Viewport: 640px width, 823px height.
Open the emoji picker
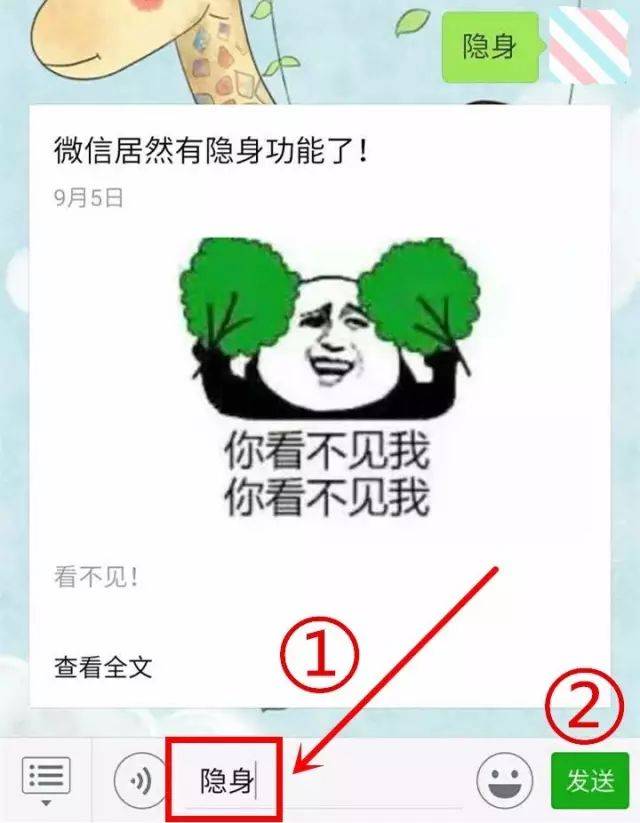click(504, 780)
